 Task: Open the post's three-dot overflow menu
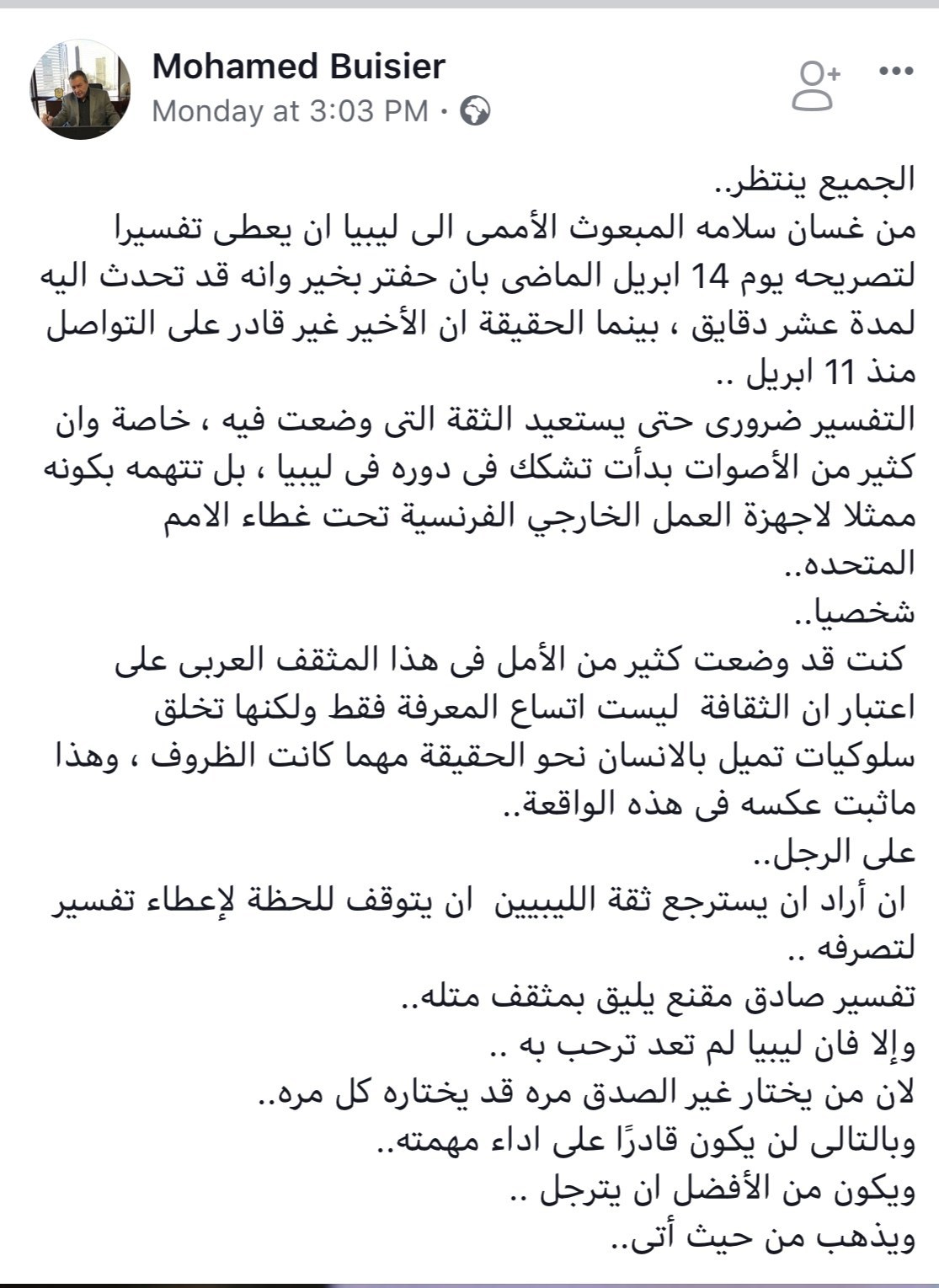895,72
